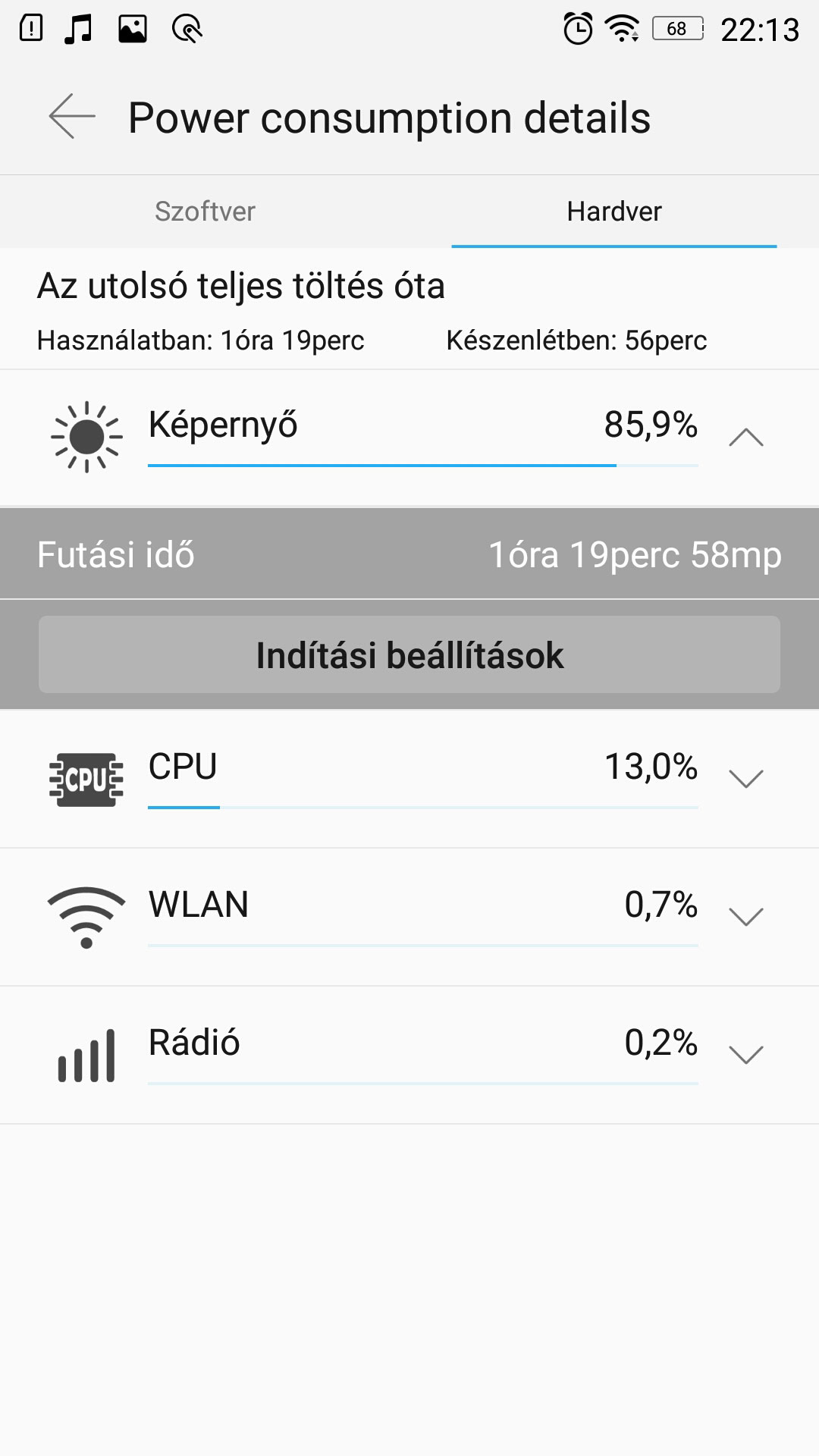Select the Hardver tab
819x1456 pixels.
tap(614, 212)
